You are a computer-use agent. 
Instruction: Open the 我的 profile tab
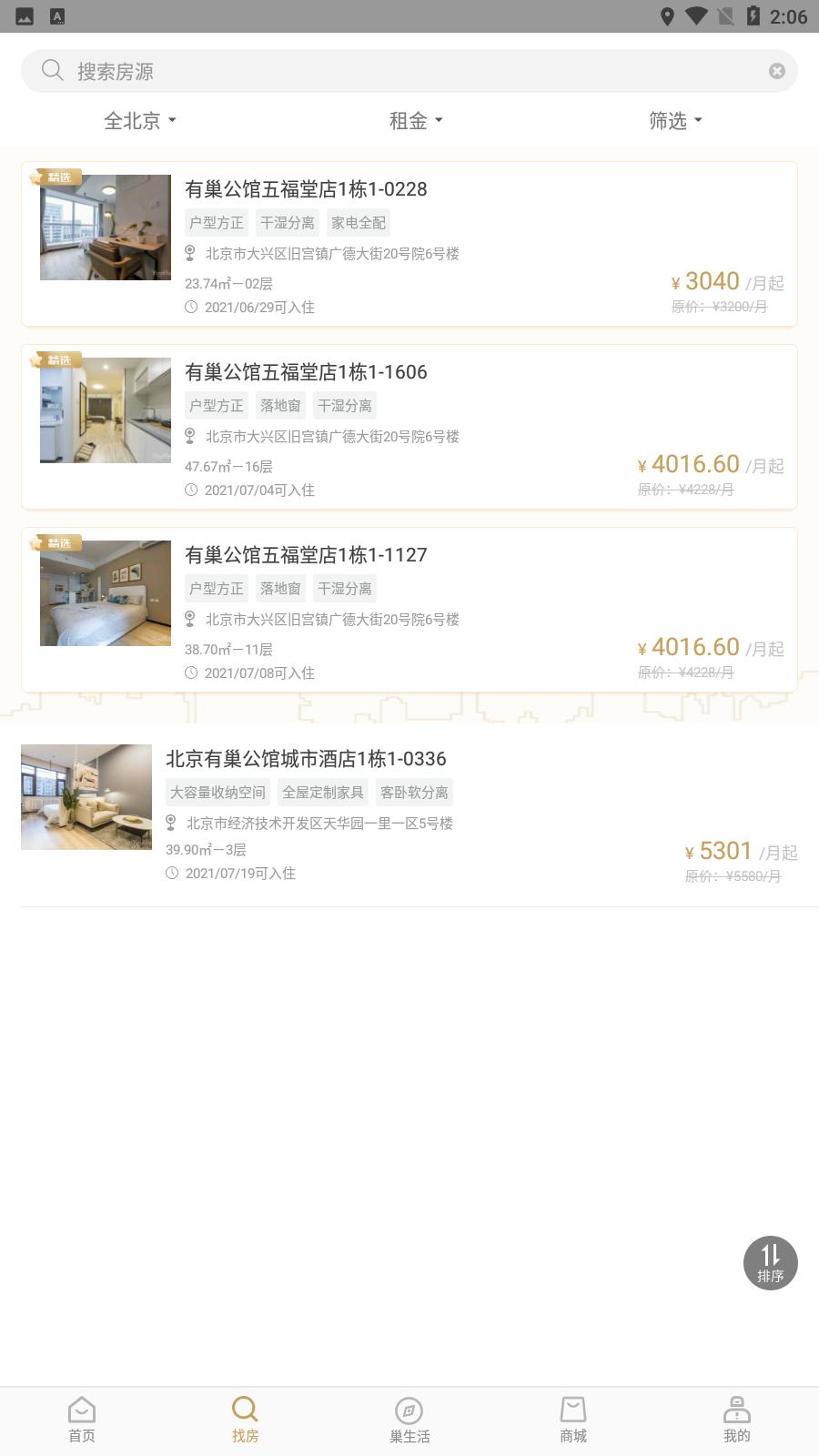click(736, 1420)
